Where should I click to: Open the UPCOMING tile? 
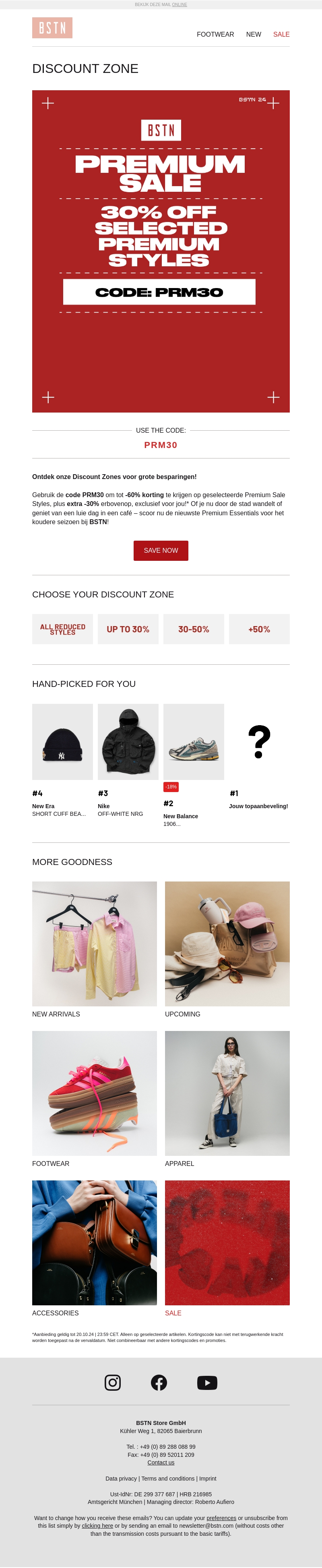(x=227, y=944)
